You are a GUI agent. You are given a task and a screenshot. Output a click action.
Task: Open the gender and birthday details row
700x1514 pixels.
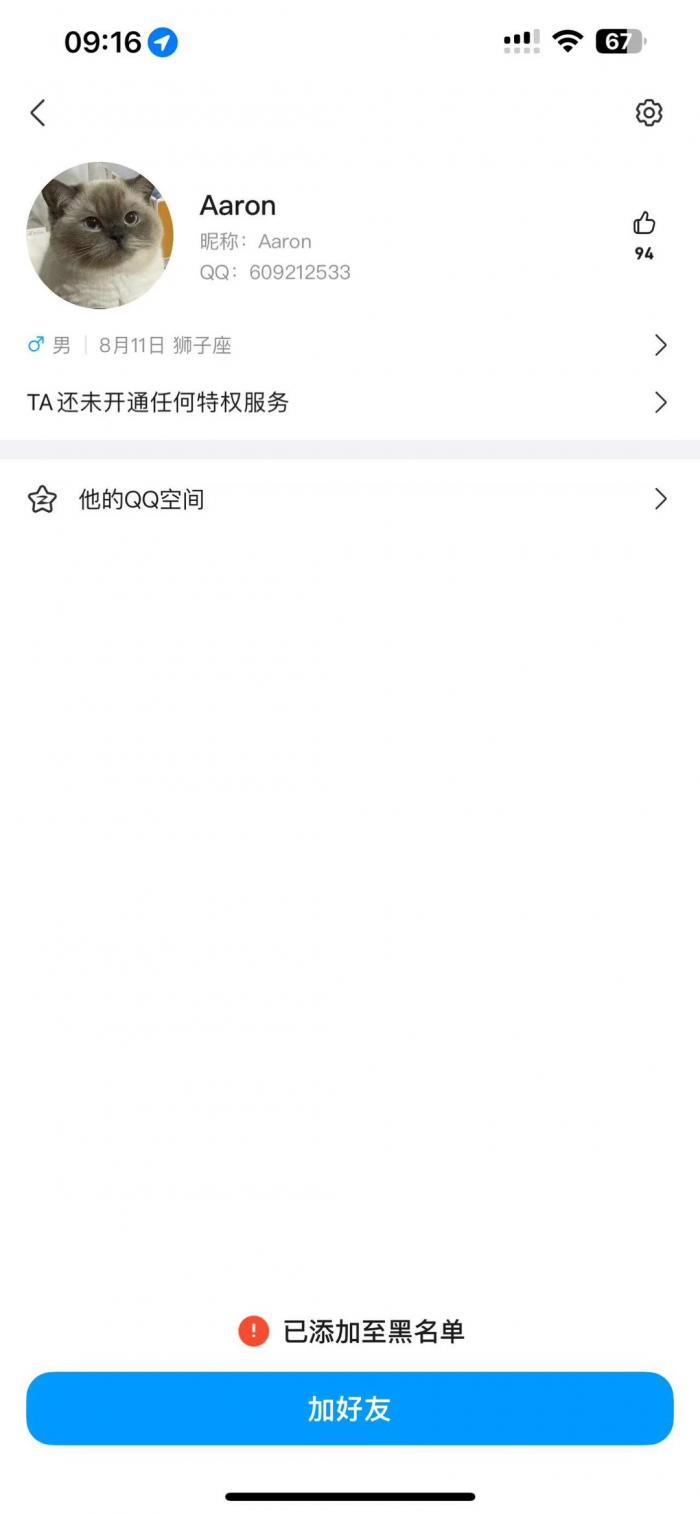[350, 346]
